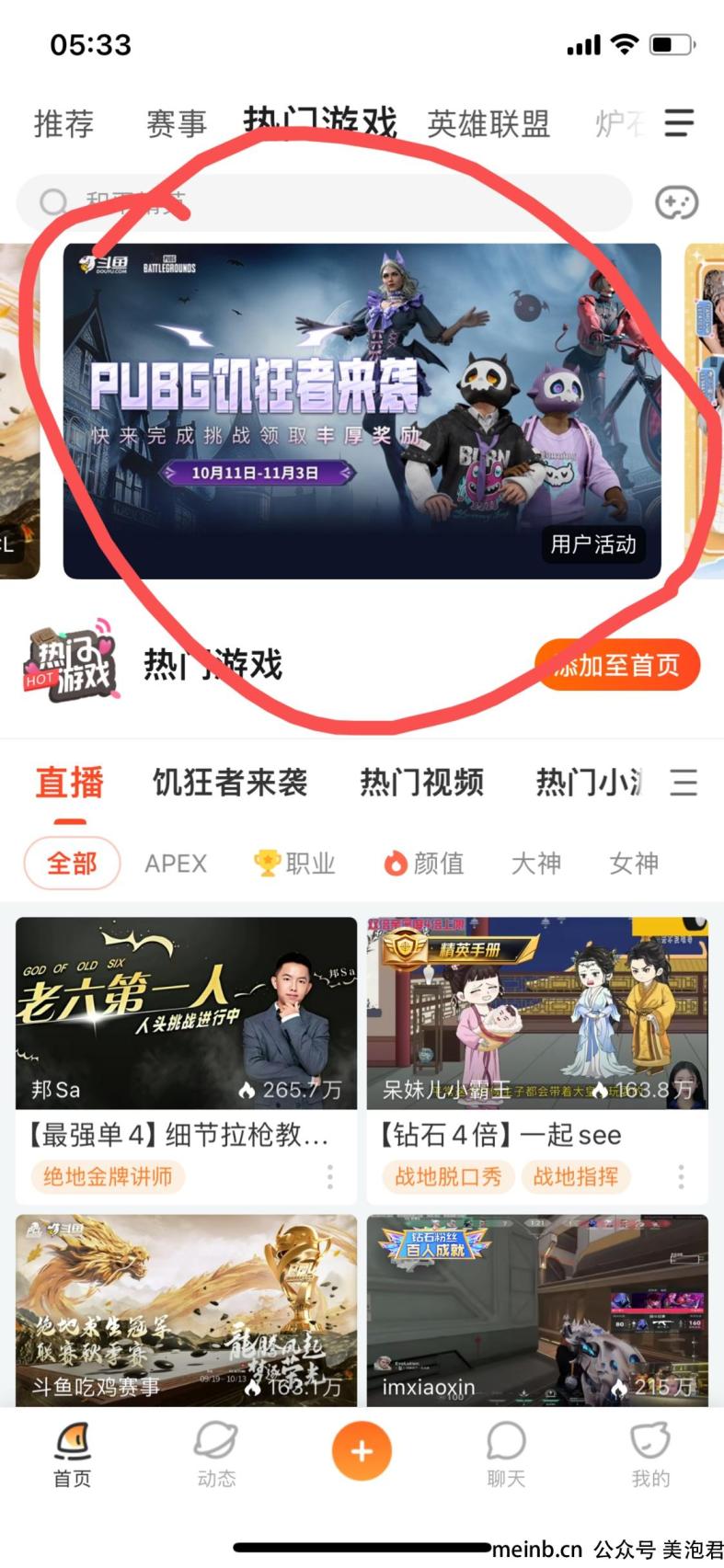Open the PUBG饥狂者来袭 banner
This screenshot has height=1568, width=724.
(362, 410)
